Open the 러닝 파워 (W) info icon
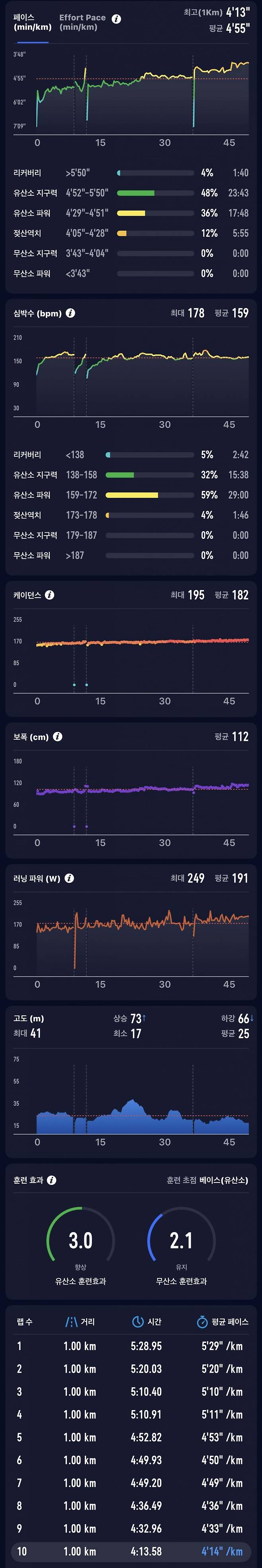 (x=69, y=878)
